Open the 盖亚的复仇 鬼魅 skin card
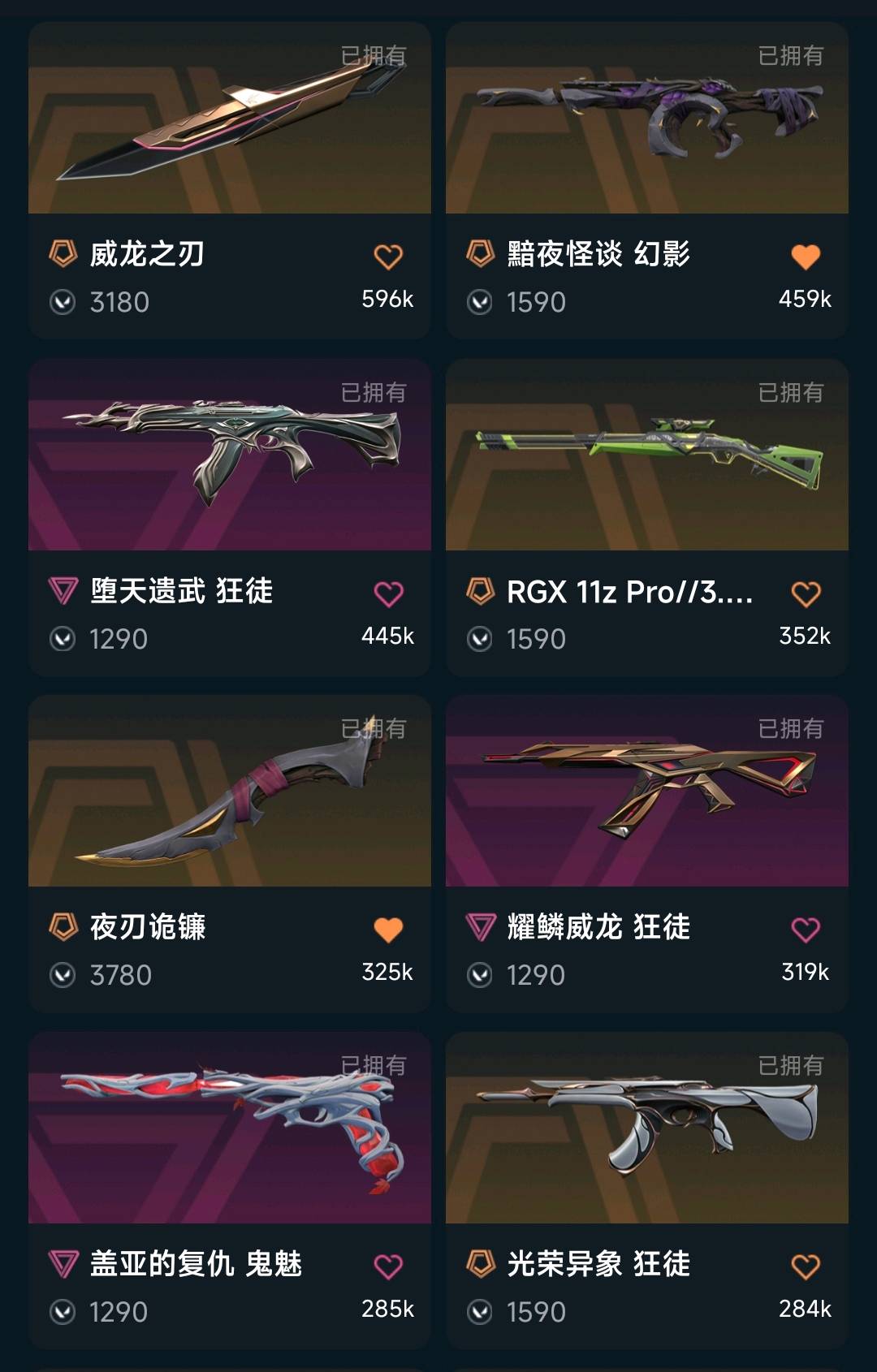Viewport: 877px width, 1372px height. point(230,1190)
